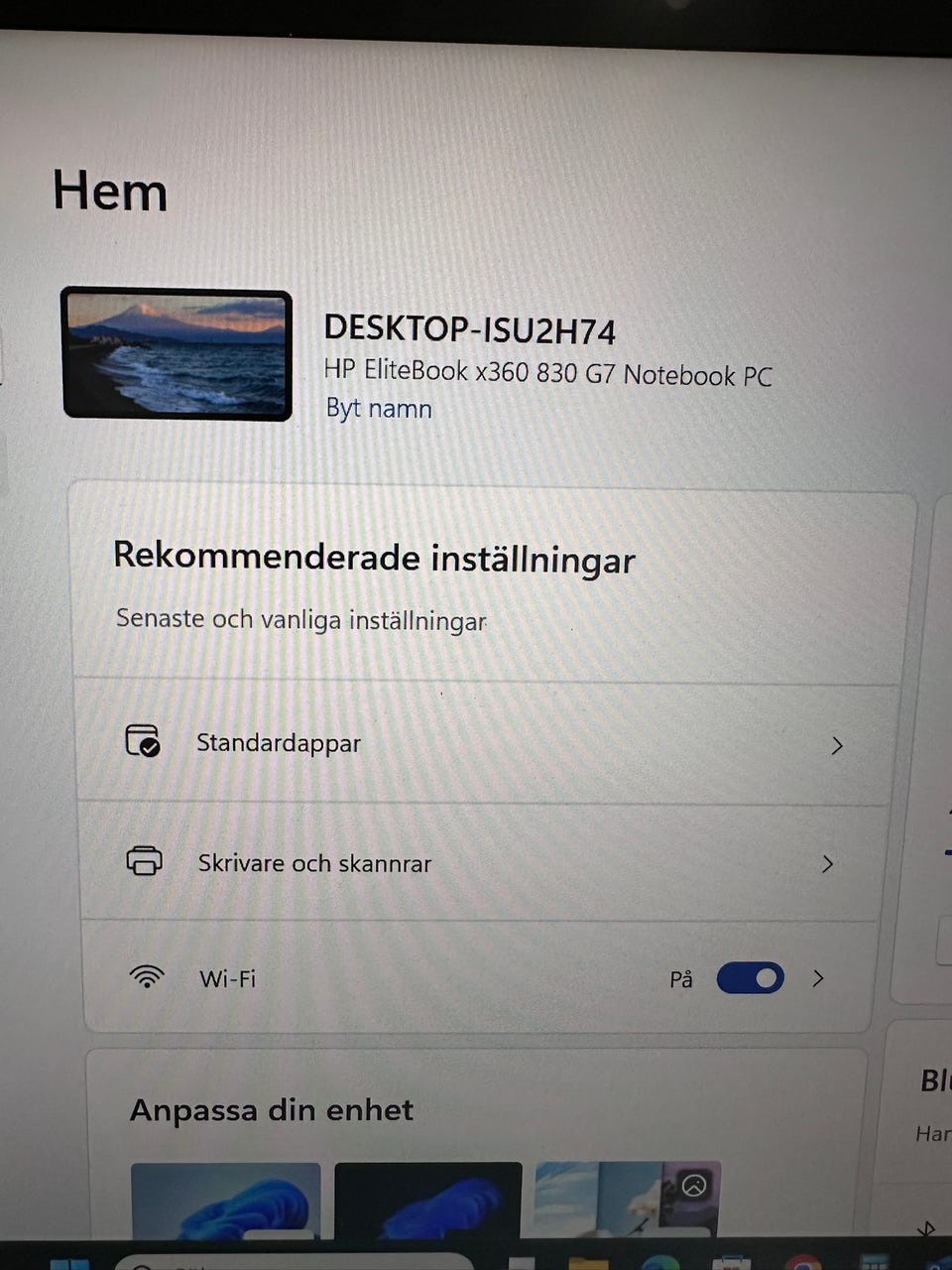The width and height of the screenshot is (952, 1270).
Task: Open the Standardappar settings page
Action: (x=278, y=742)
